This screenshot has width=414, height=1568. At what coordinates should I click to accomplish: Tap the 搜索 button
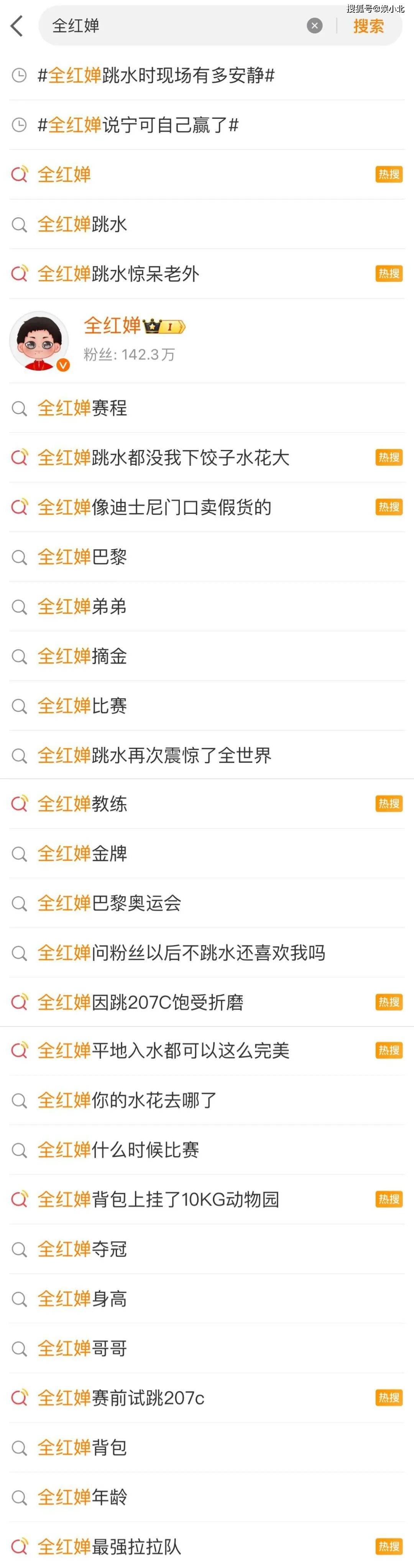pos(368,26)
